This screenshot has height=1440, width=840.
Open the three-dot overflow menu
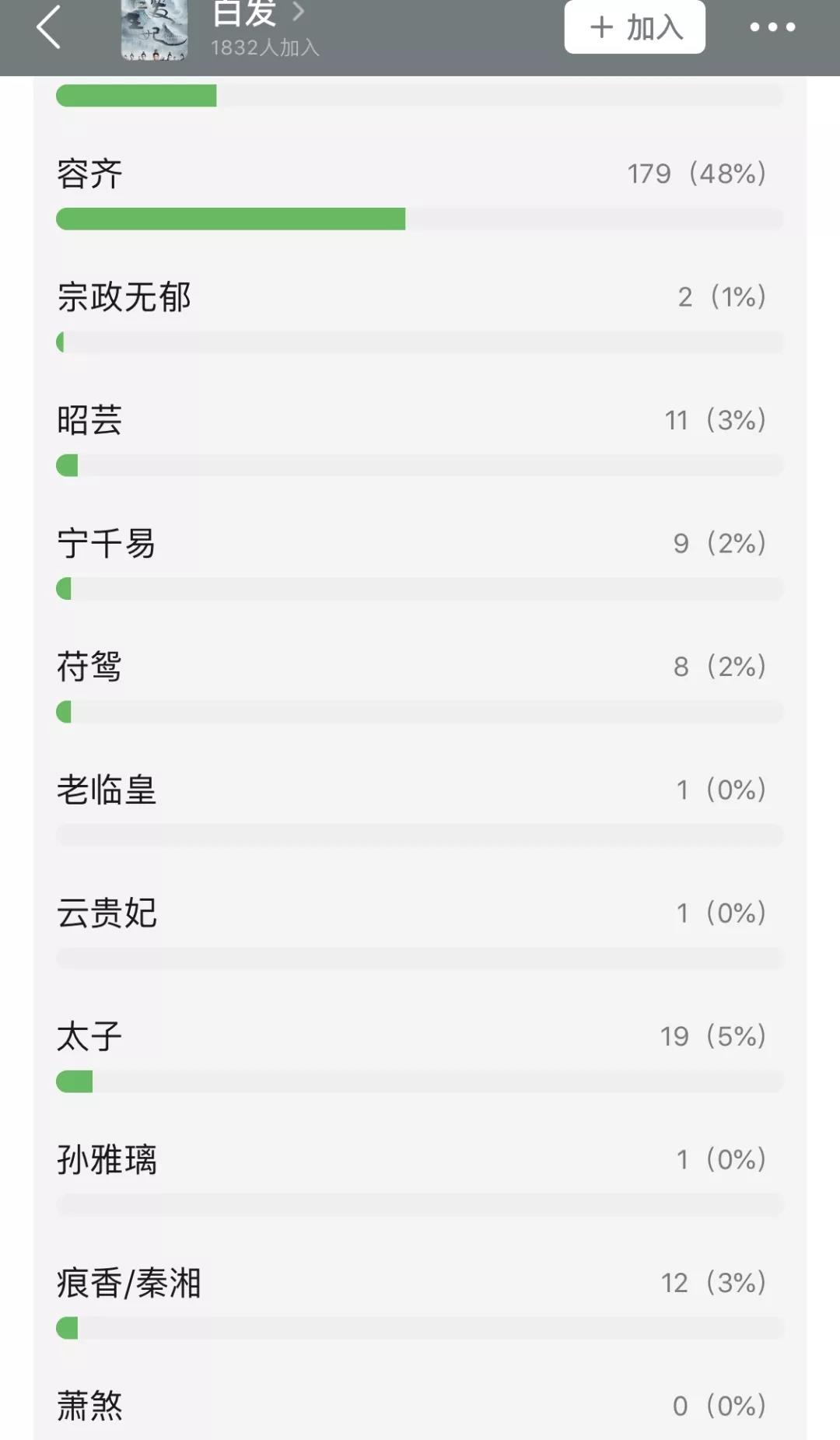tap(772, 28)
